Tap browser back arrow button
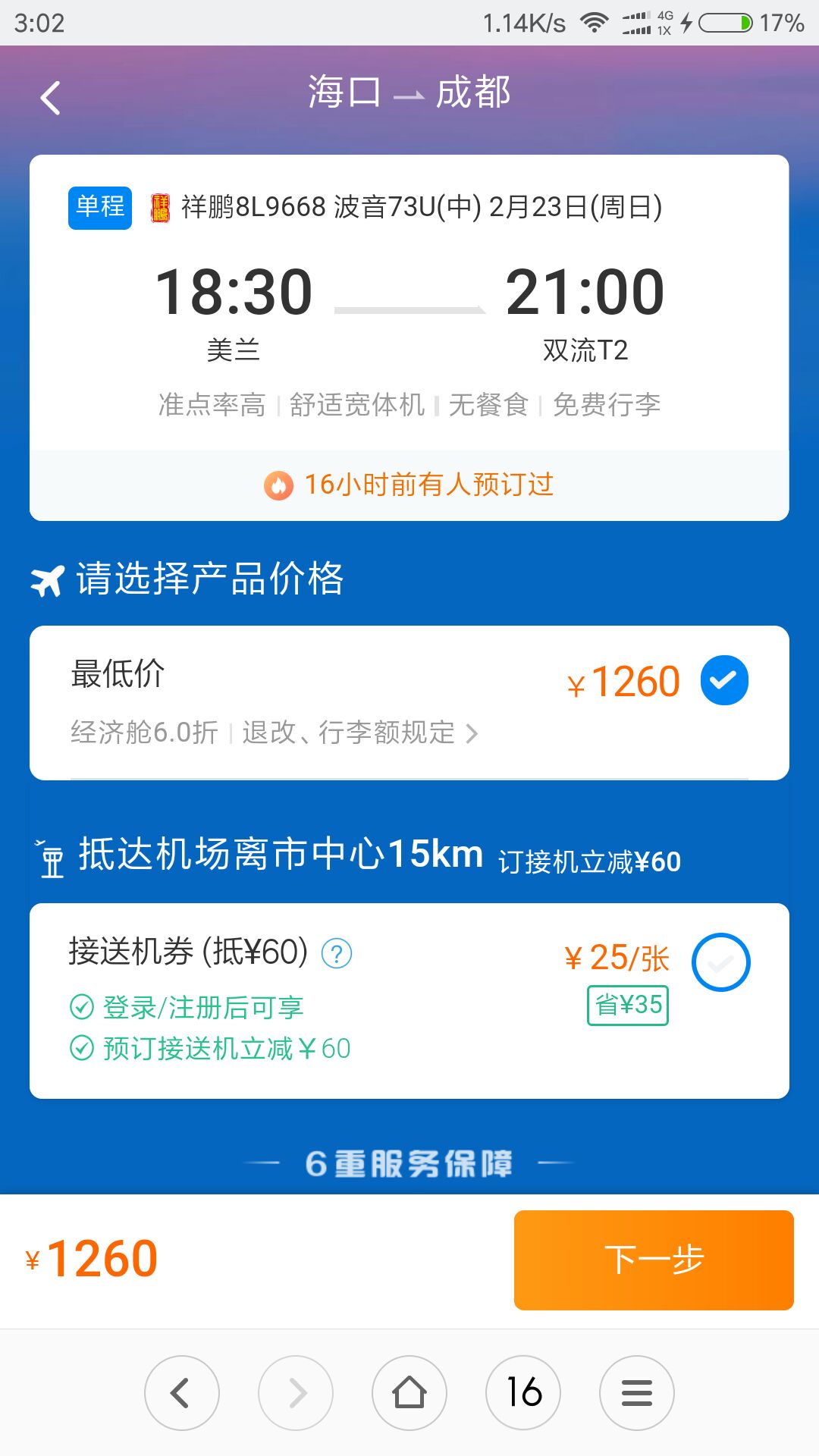Screen dimensions: 819x1456 click(182, 1393)
